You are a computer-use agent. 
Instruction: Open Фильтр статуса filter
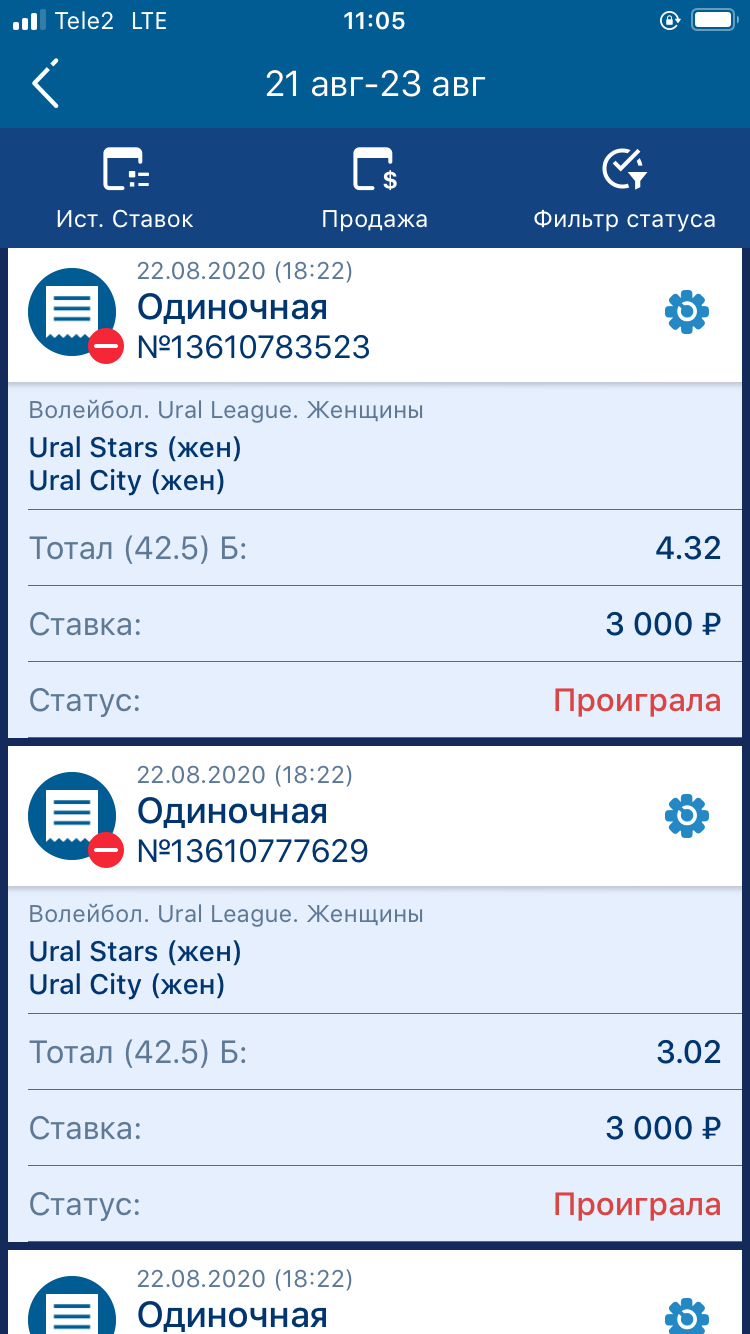625,188
